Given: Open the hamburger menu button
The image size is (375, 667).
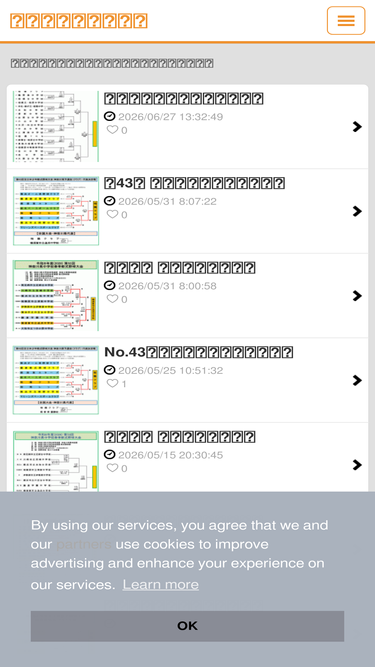Looking at the screenshot, I should click(346, 20).
